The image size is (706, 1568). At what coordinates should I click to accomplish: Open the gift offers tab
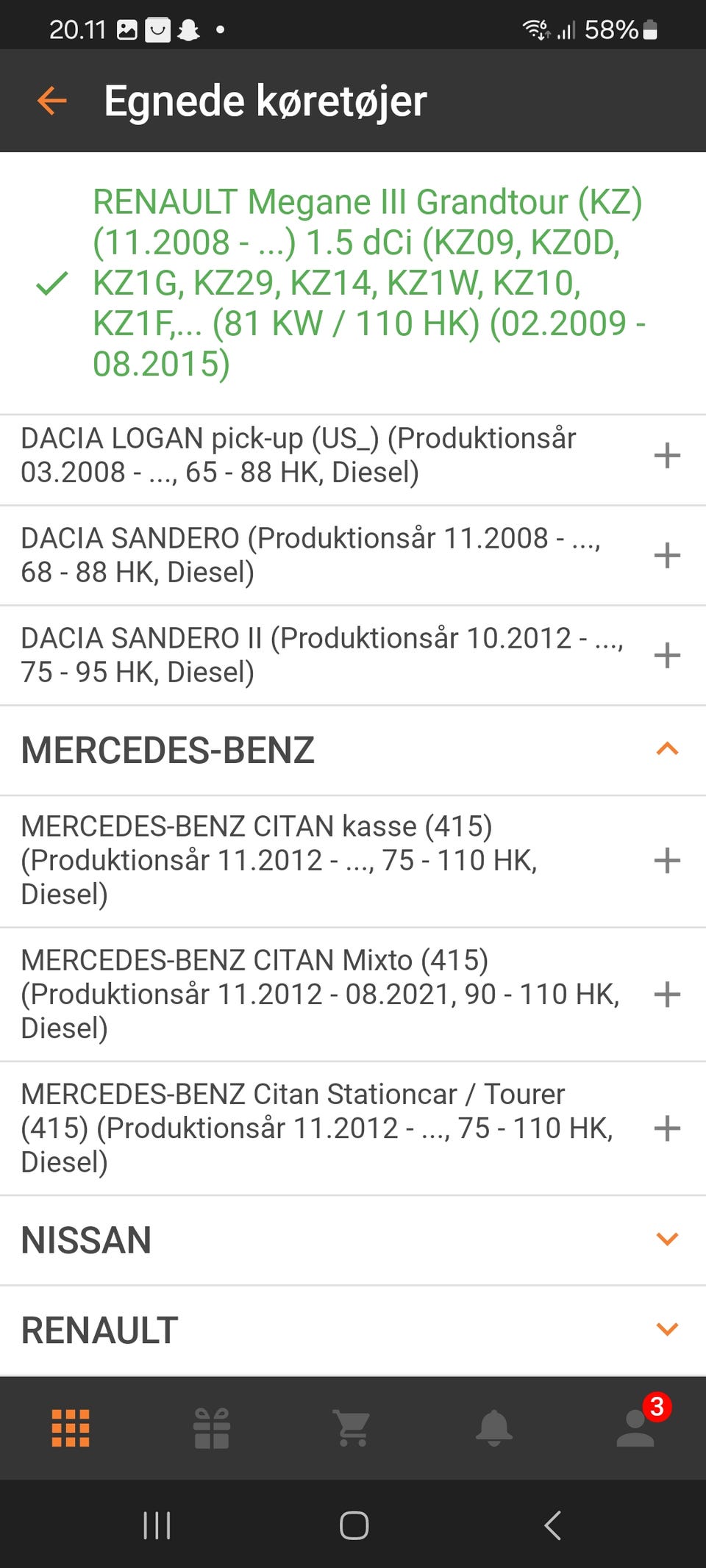[212, 1428]
